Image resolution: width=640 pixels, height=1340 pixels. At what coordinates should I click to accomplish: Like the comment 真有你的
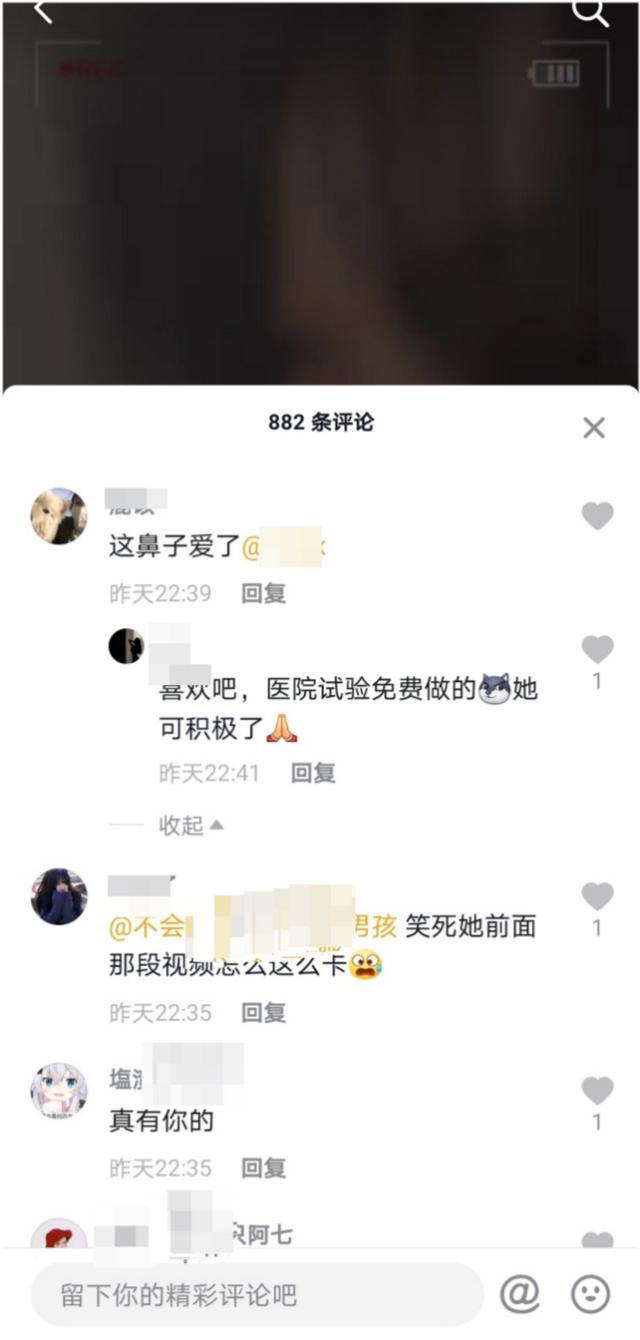coord(597,1090)
